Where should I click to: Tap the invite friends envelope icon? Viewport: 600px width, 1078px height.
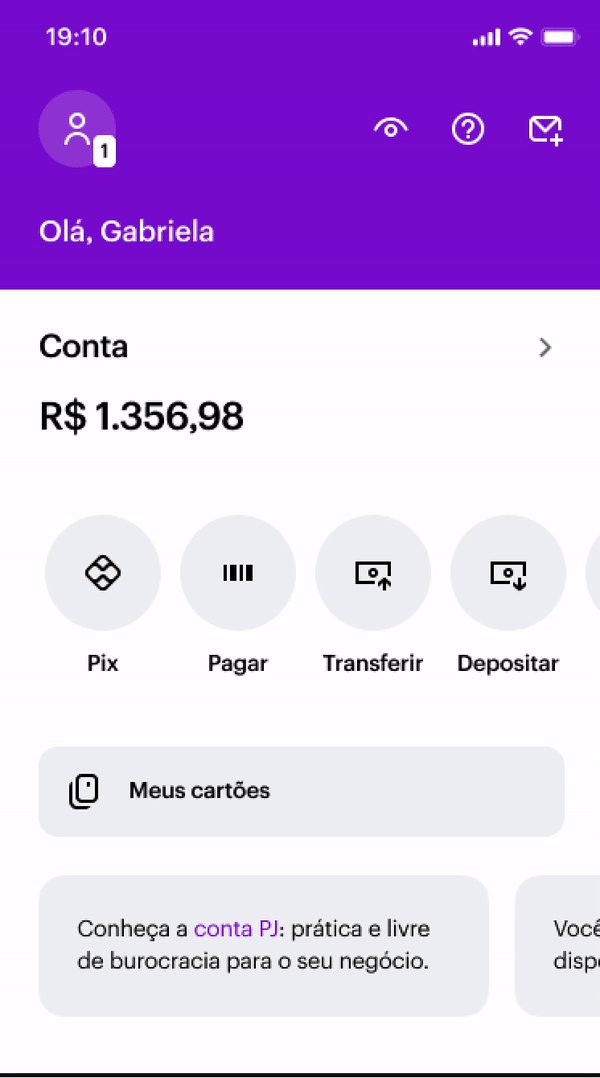(x=545, y=130)
